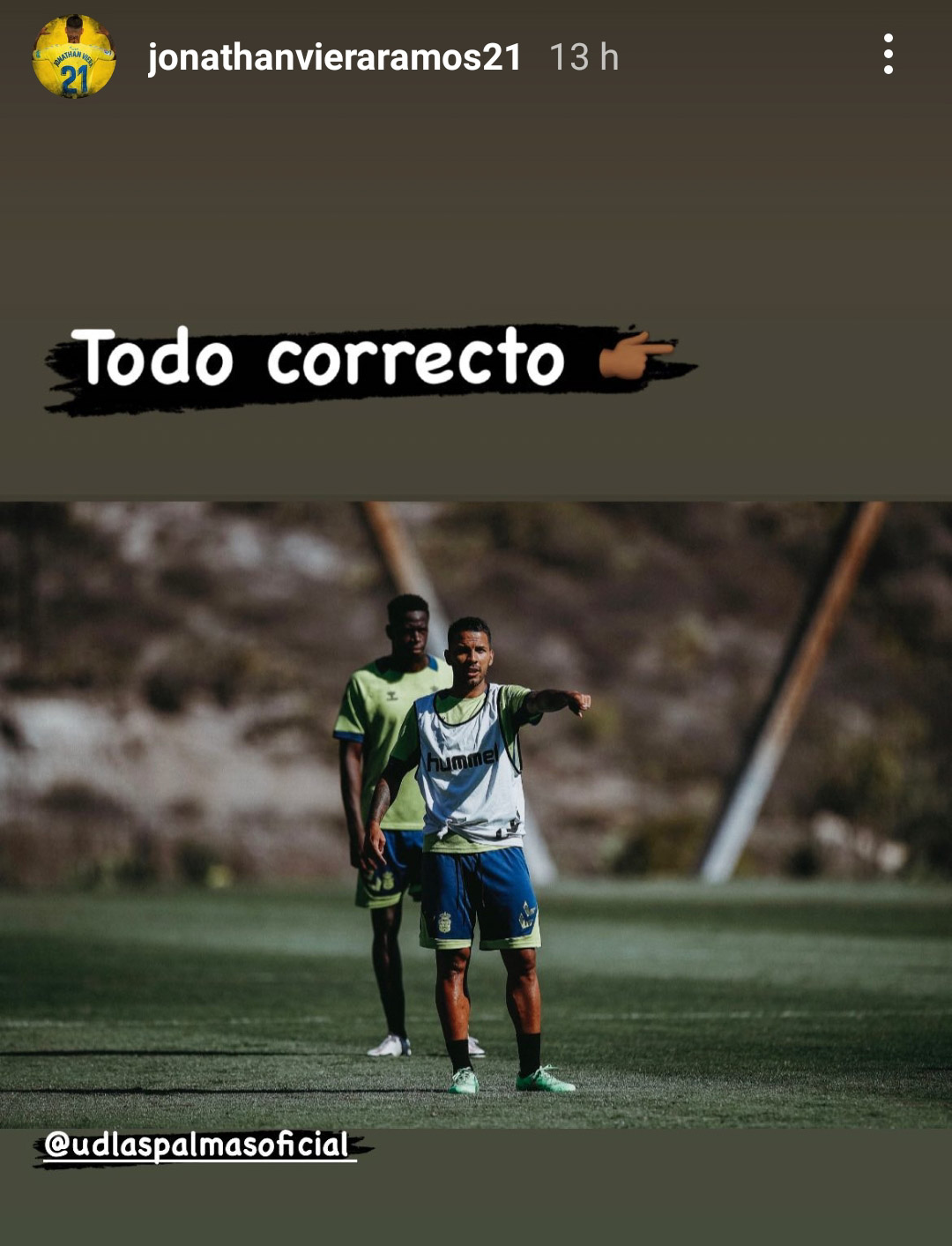Tap the jonathanvieraramos21 username

tap(334, 58)
